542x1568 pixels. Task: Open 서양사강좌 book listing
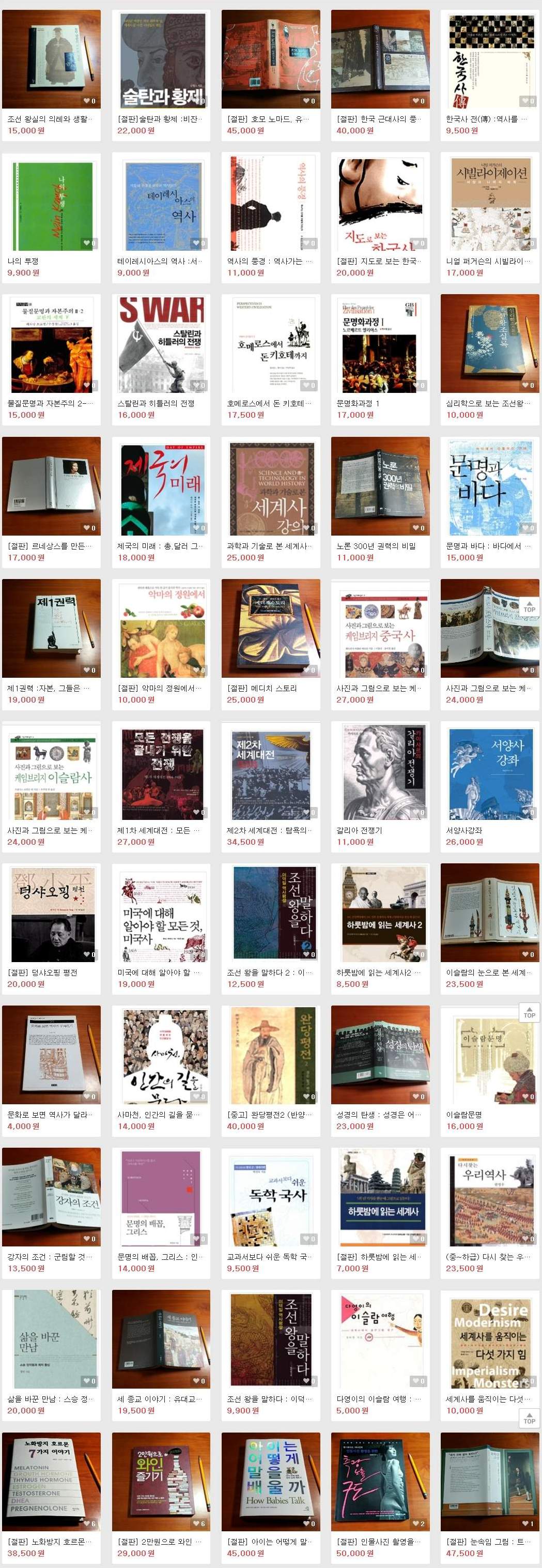point(490,771)
